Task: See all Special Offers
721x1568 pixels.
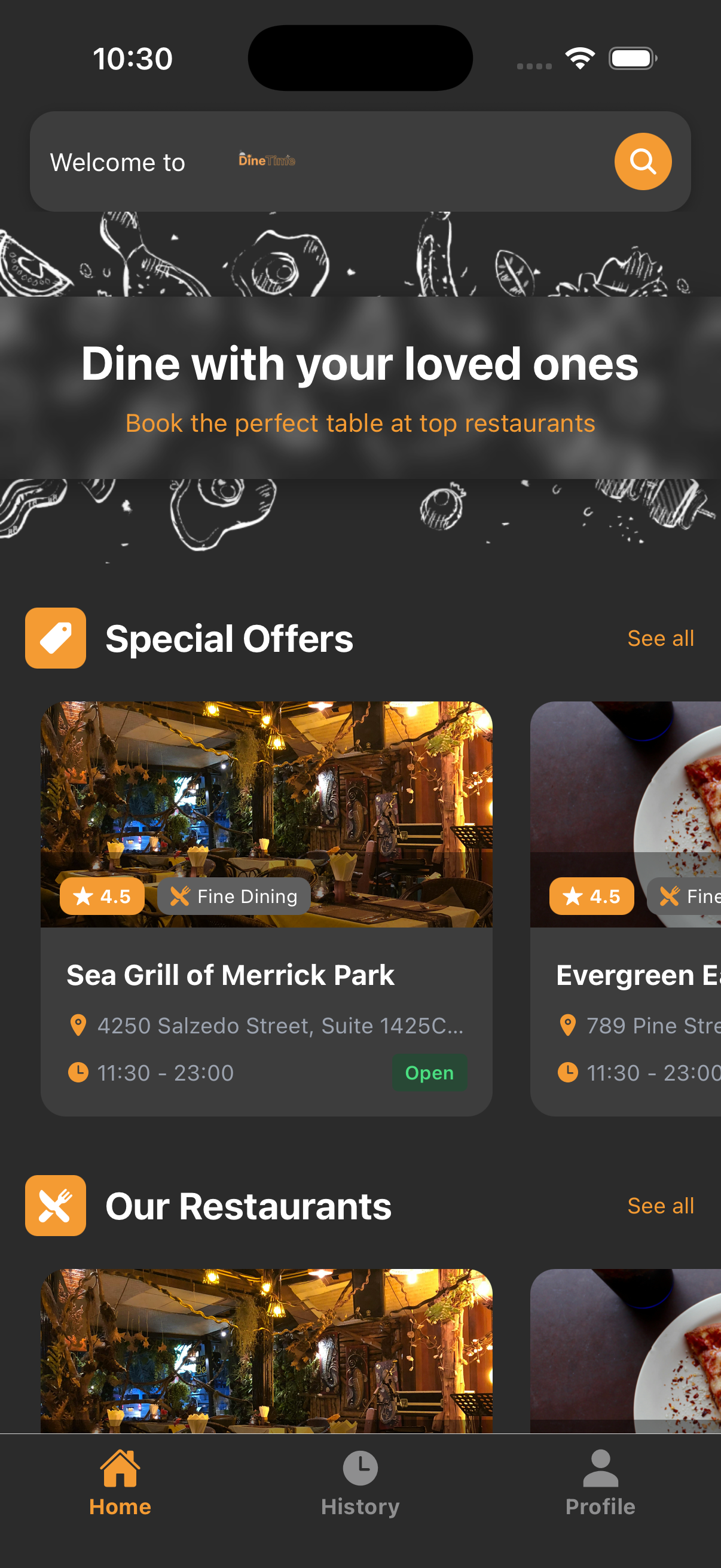Action: click(x=660, y=638)
